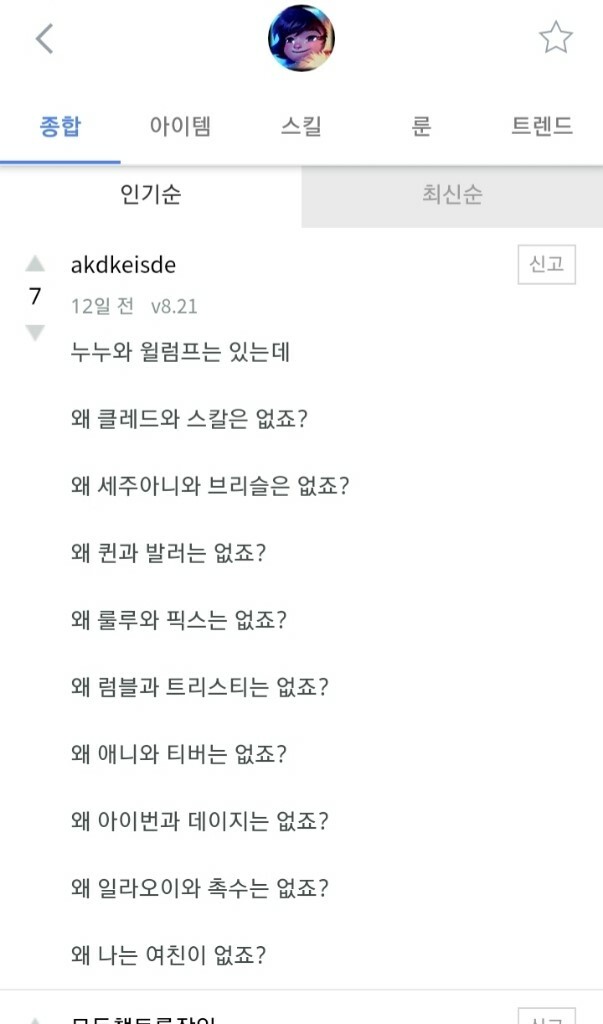Open the 룬 tab
The image size is (603, 1024).
[x=421, y=127]
